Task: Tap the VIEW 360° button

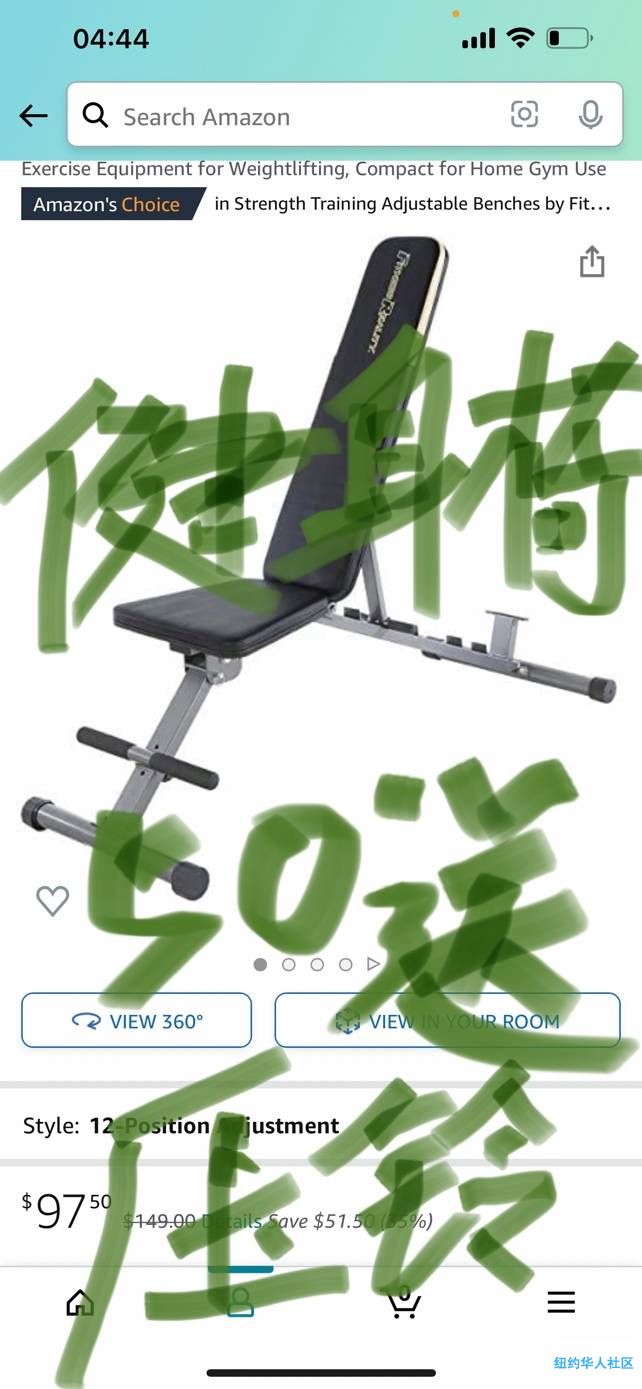Action: tap(136, 1021)
